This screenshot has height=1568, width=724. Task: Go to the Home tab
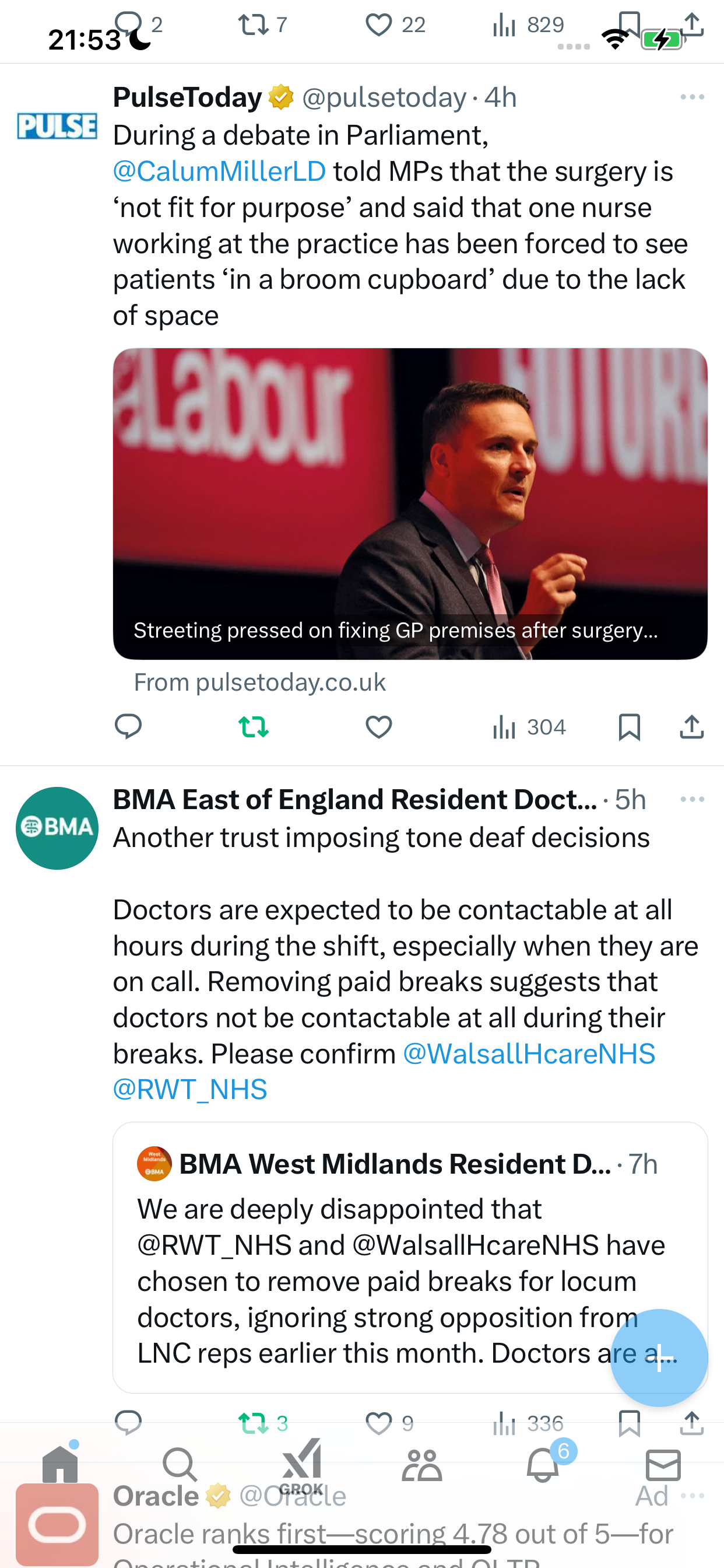tap(60, 1464)
